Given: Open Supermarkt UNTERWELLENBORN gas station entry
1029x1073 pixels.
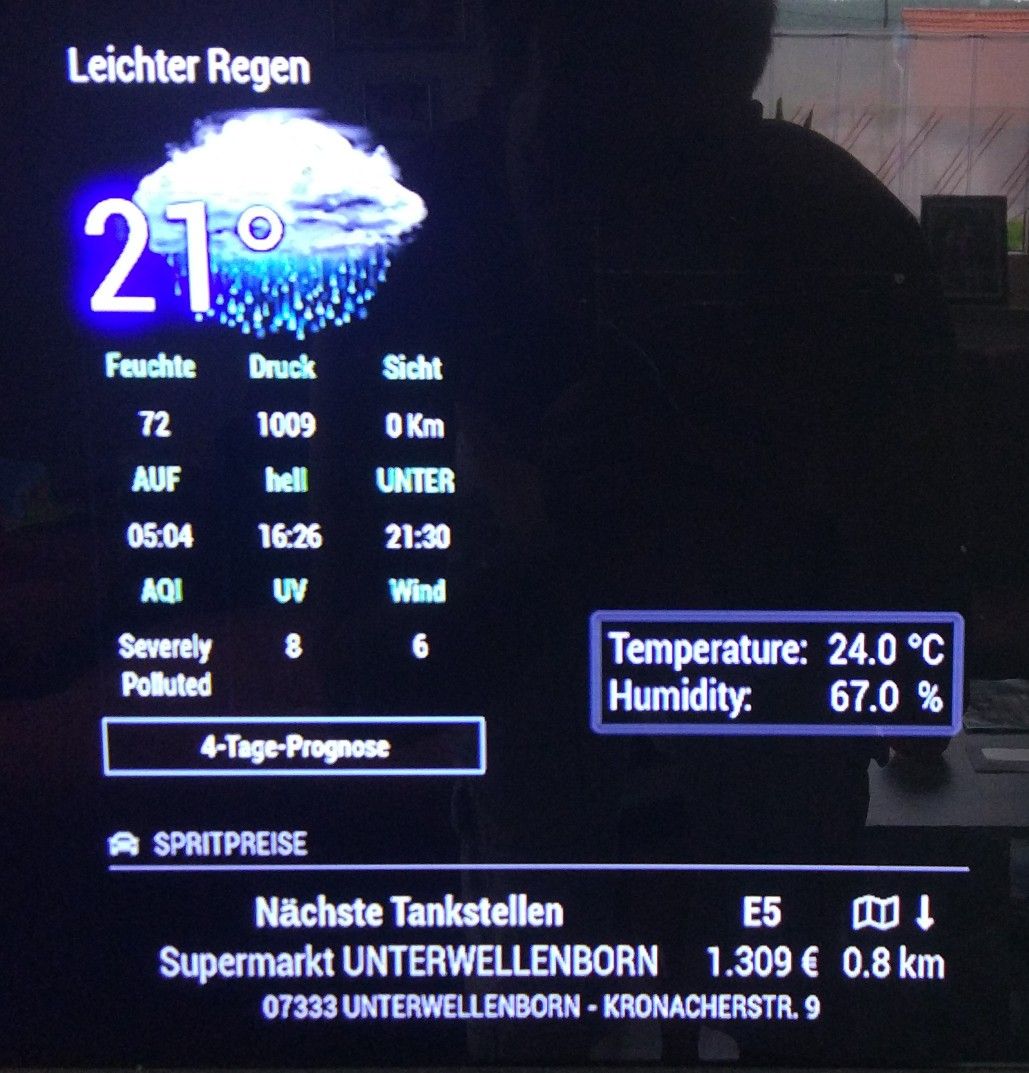Looking at the screenshot, I should [x=408, y=963].
